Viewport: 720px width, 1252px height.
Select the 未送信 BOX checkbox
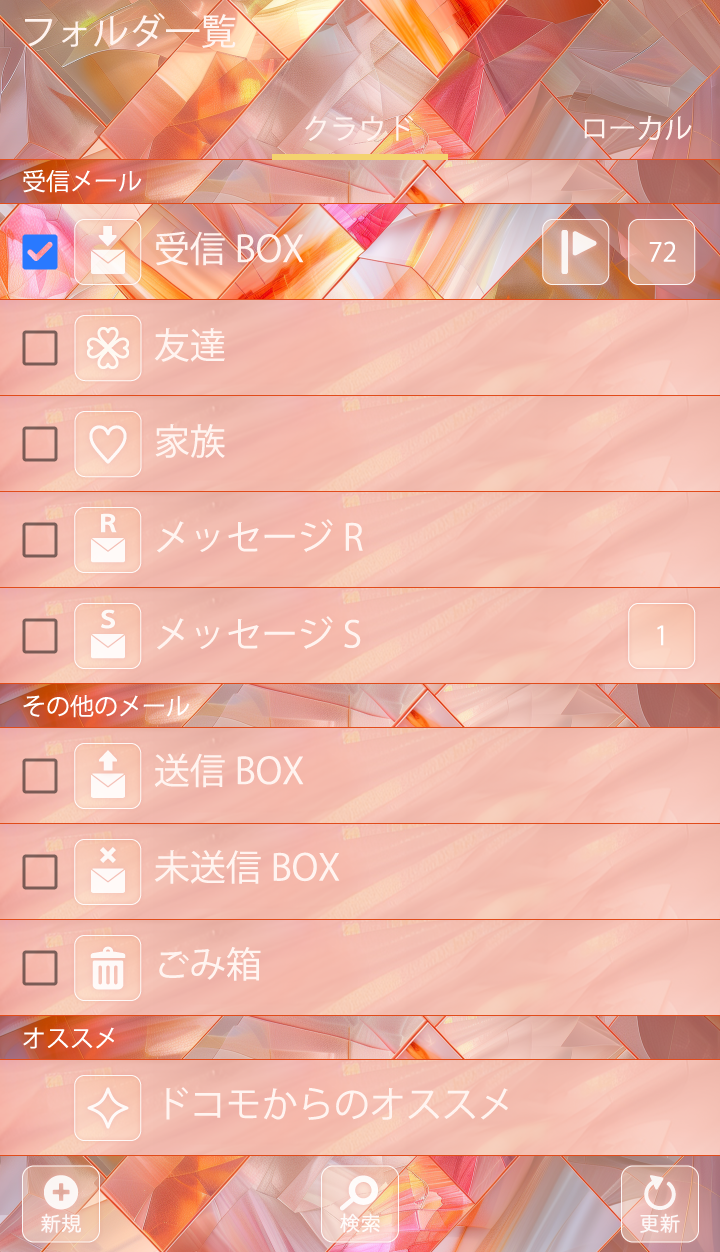tap(40, 872)
